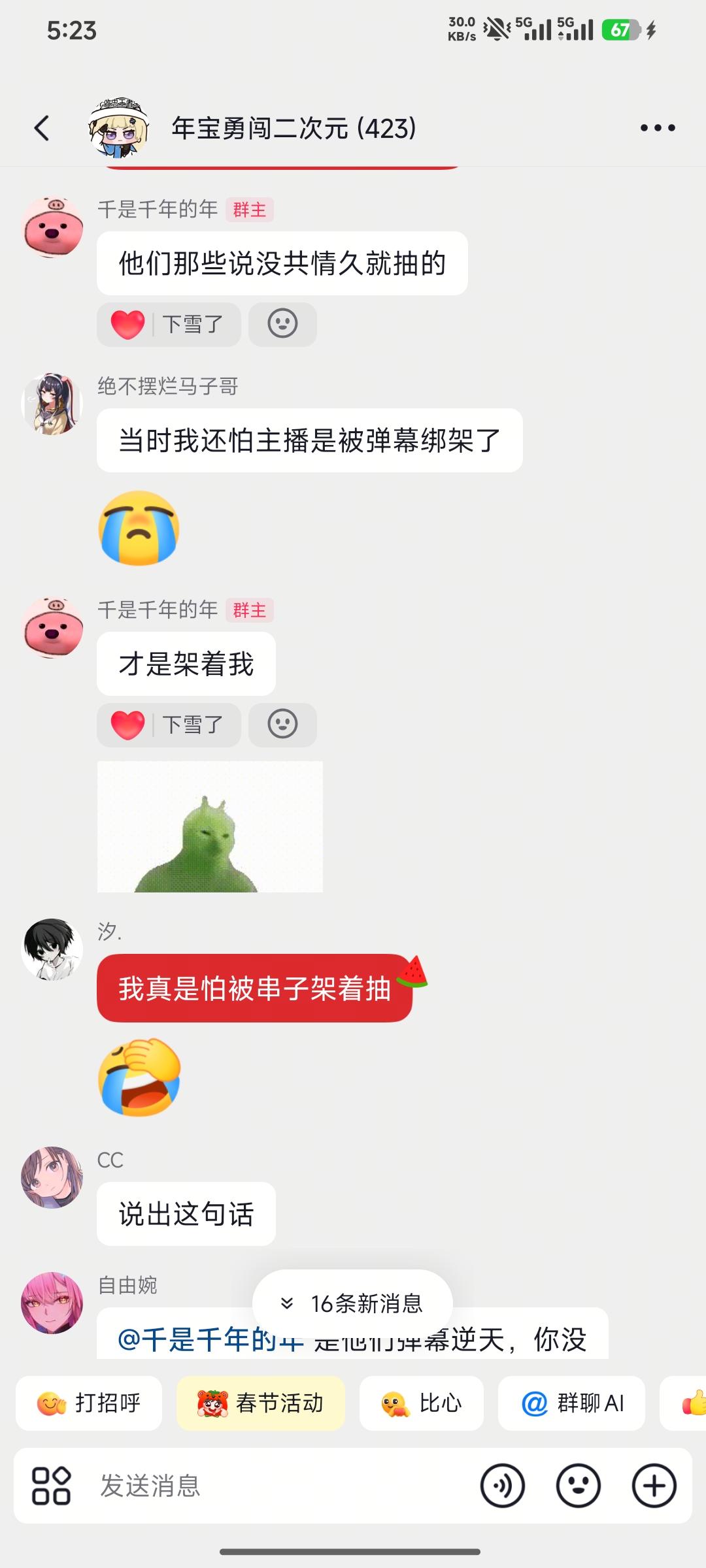706x1568 pixels.
Task: Open the plus attachment menu
Action: [x=654, y=1486]
